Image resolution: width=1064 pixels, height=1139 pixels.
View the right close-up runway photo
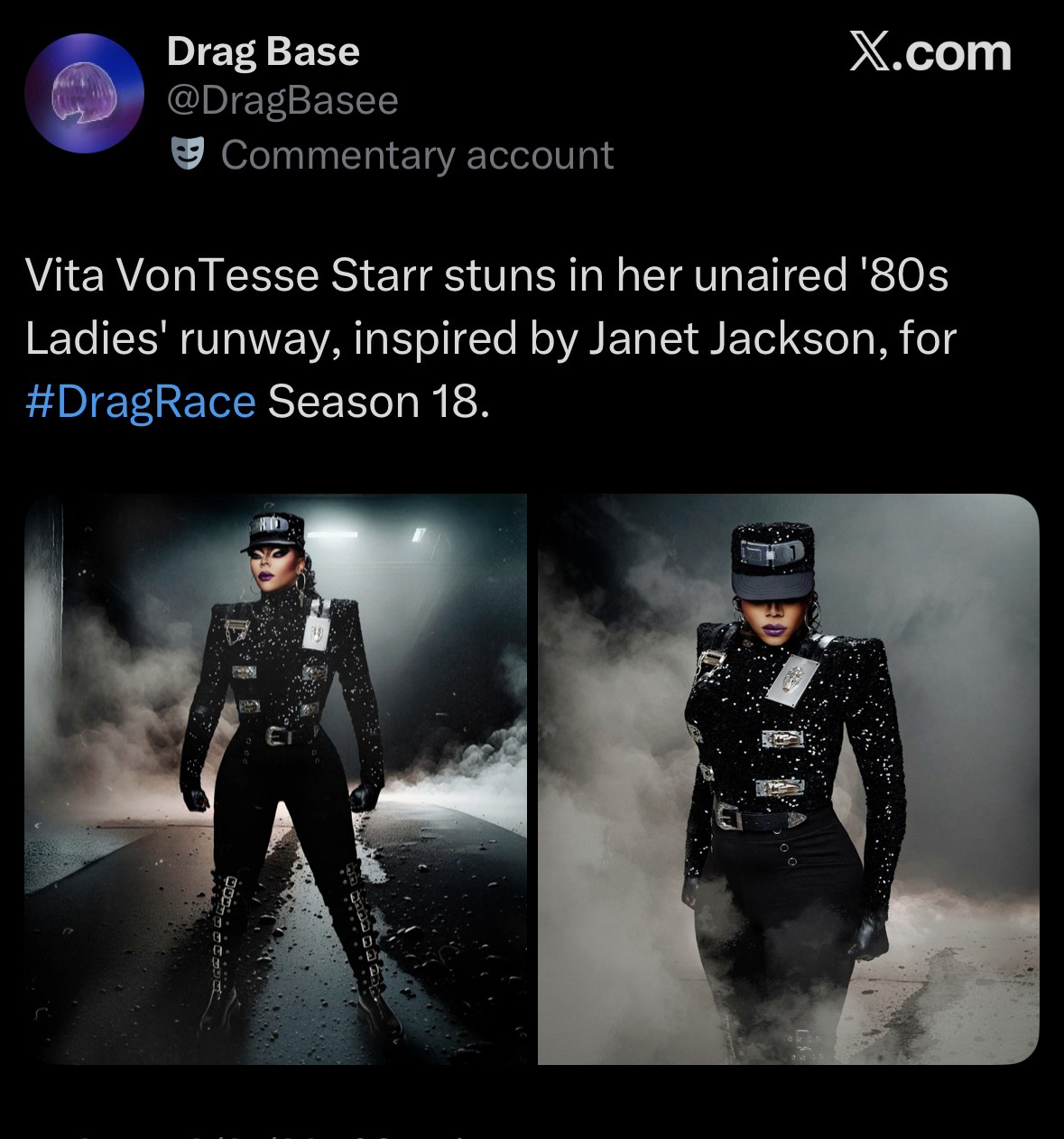tap(788, 779)
